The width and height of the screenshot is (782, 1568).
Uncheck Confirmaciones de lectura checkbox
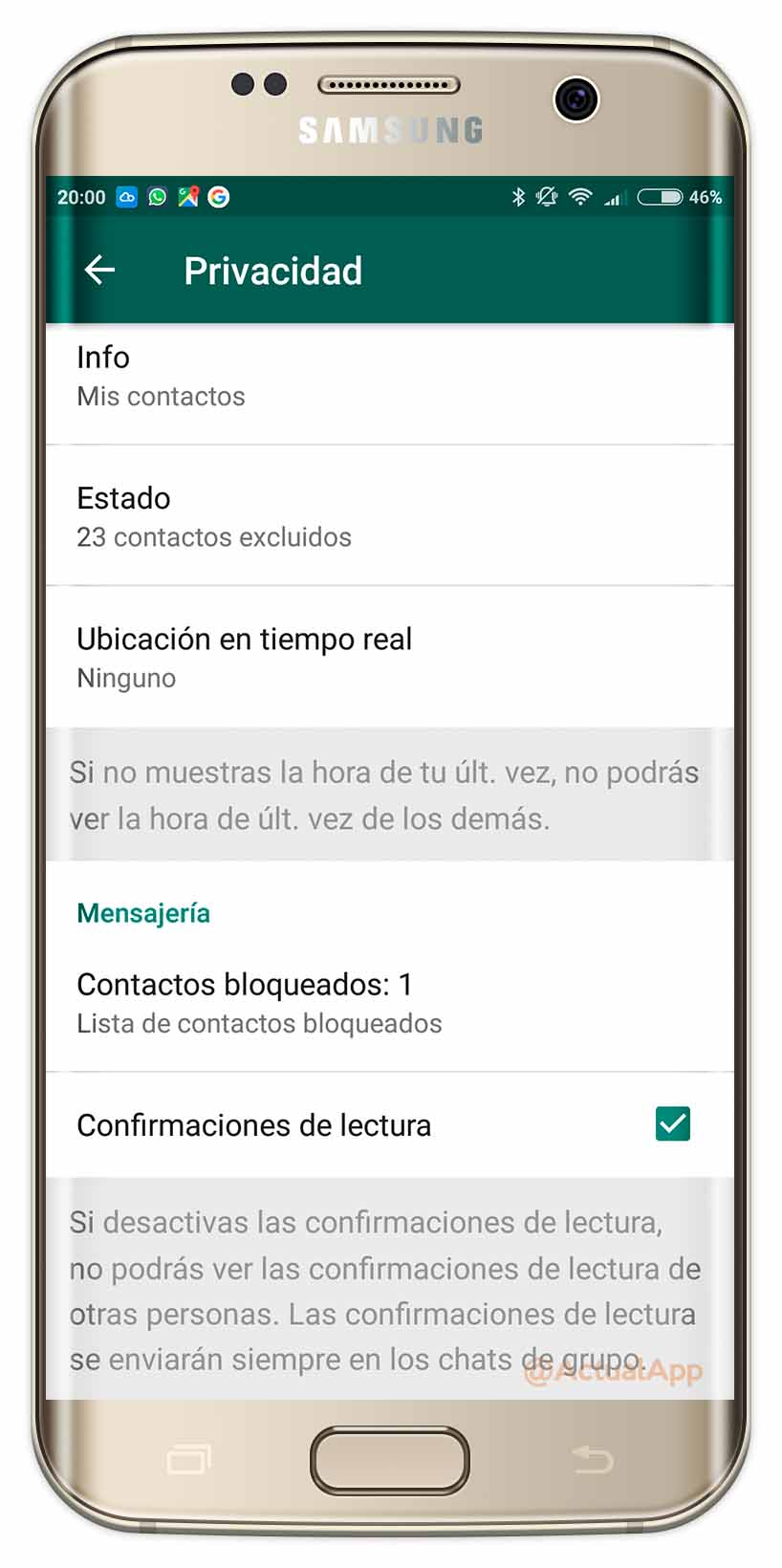[673, 1124]
